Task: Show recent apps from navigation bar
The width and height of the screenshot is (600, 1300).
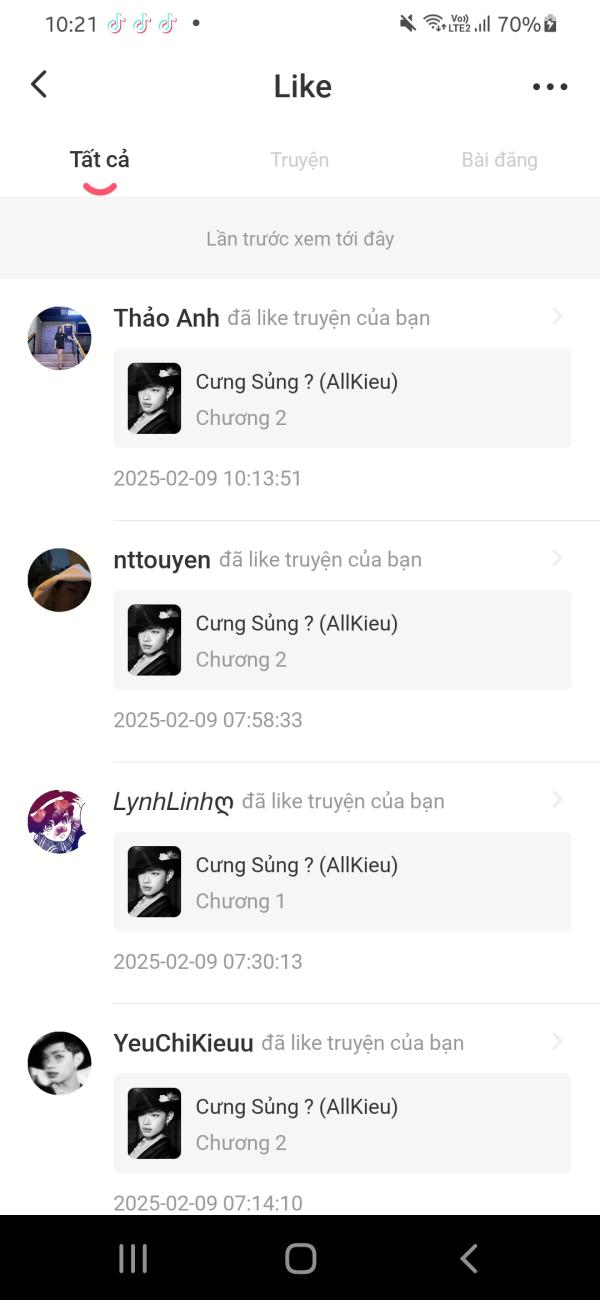Action: click(x=133, y=1258)
